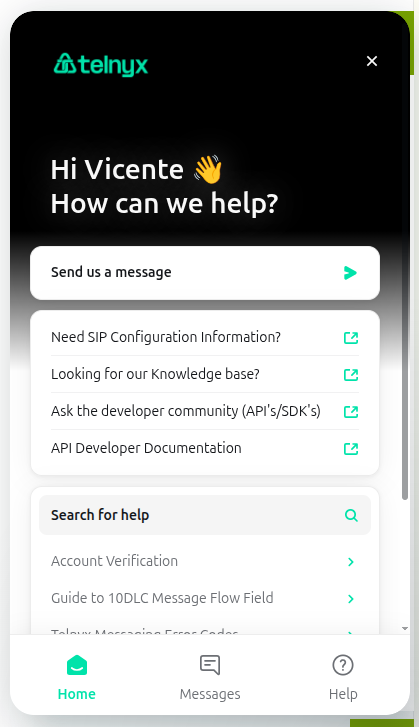Switch to the Messages tab
Image resolution: width=419 pixels, height=727 pixels.
[x=210, y=677]
